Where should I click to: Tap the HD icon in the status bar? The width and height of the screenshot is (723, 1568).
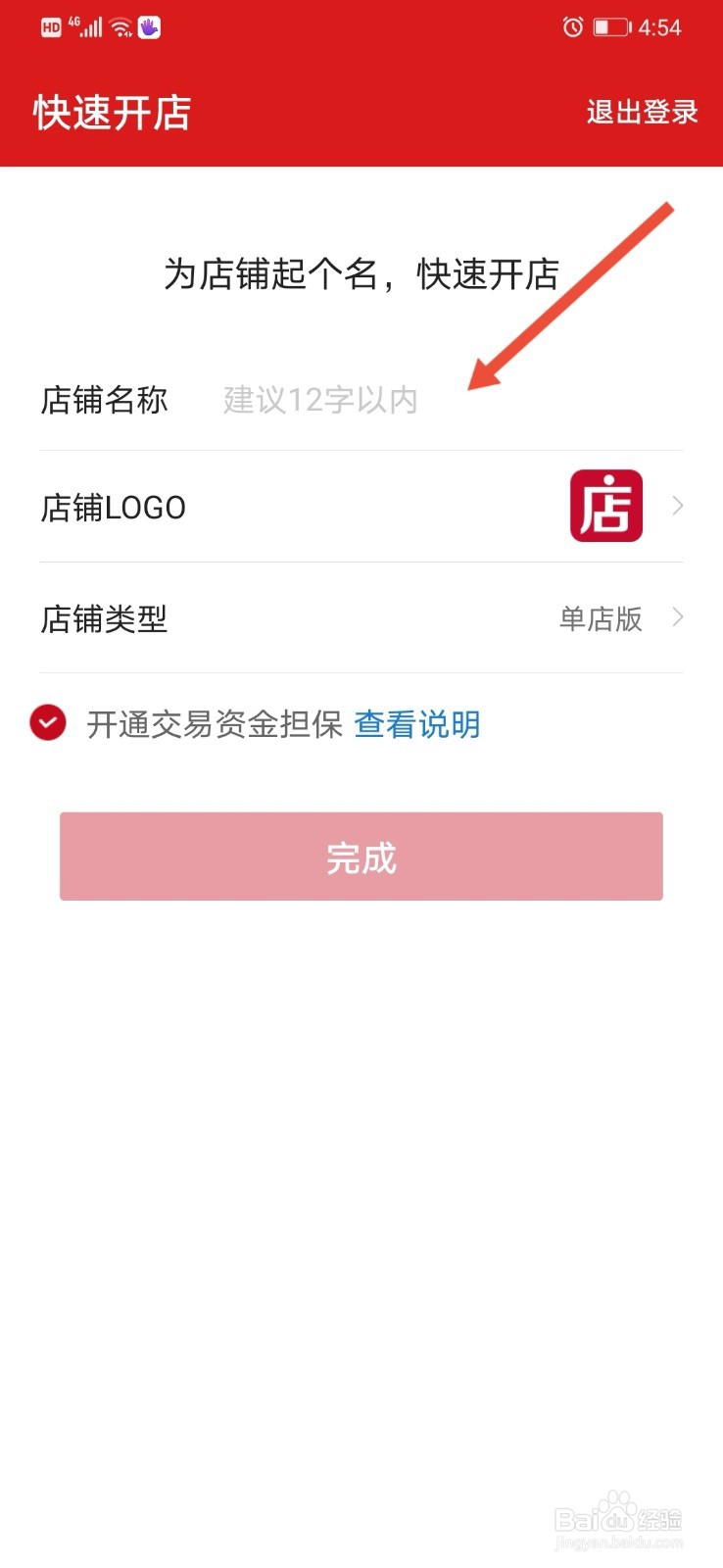pyautogui.click(x=52, y=26)
